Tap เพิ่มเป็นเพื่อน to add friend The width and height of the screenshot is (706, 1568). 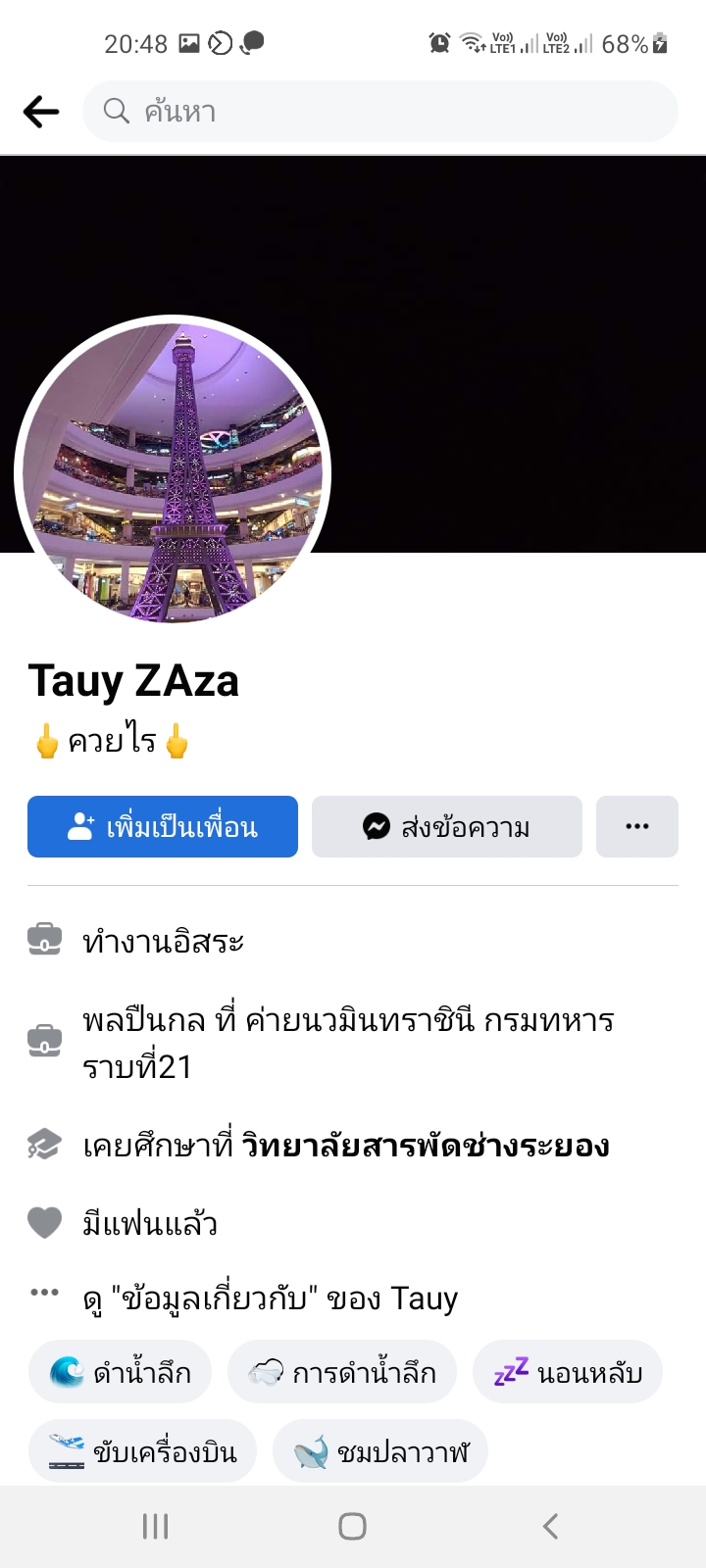(163, 827)
